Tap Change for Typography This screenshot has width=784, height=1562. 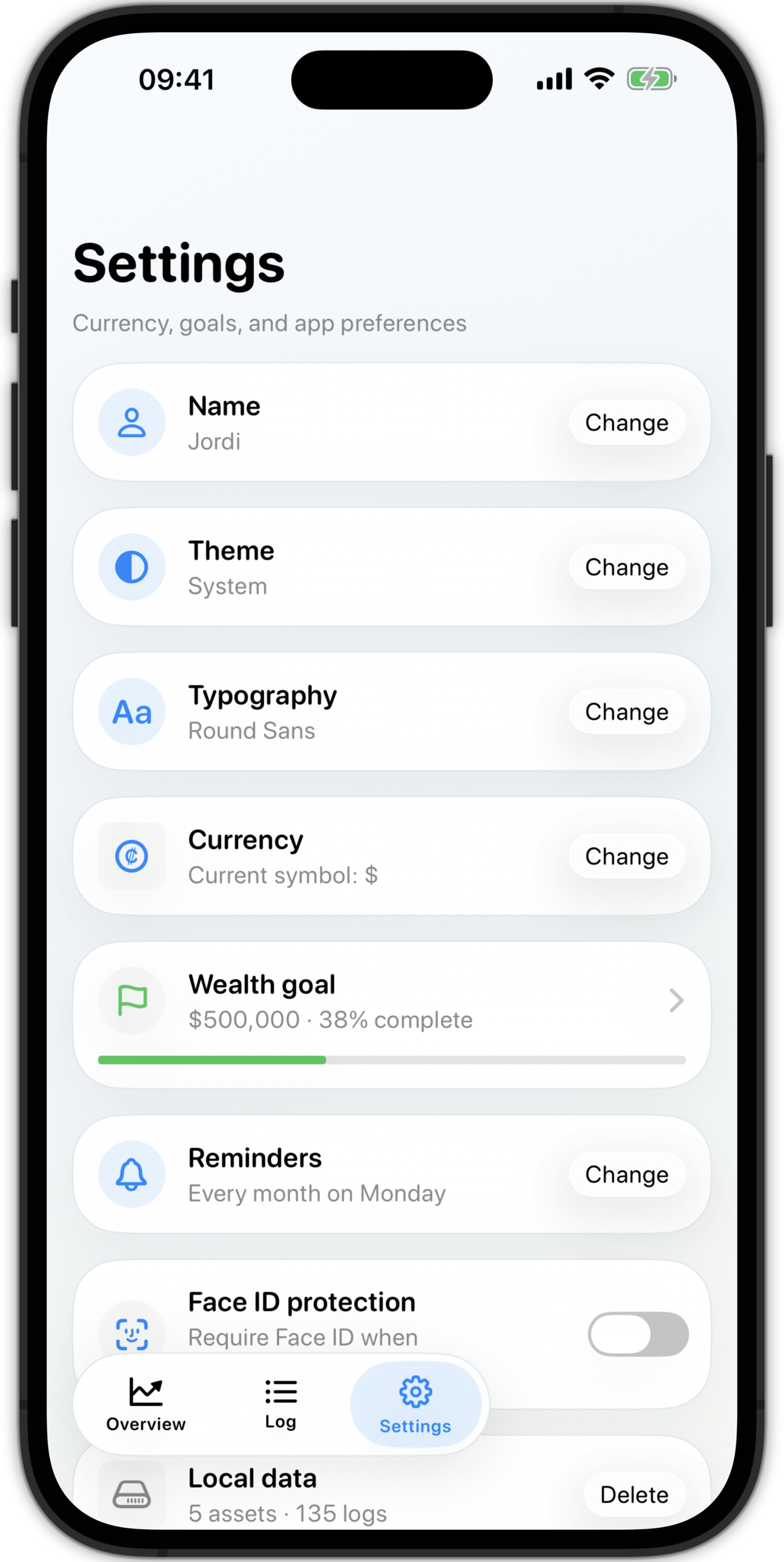pos(627,711)
